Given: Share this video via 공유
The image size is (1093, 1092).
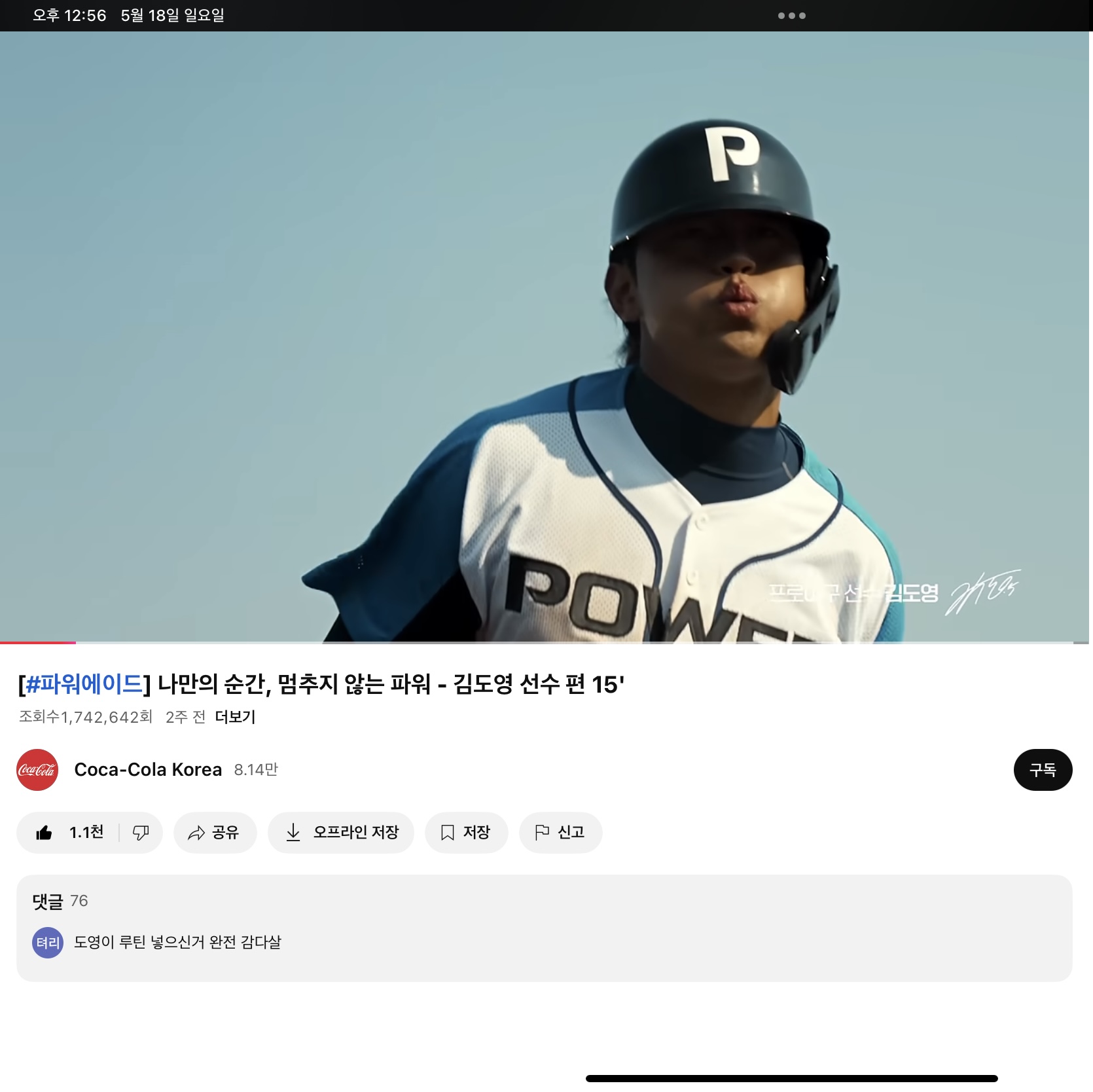Looking at the screenshot, I should [x=215, y=833].
